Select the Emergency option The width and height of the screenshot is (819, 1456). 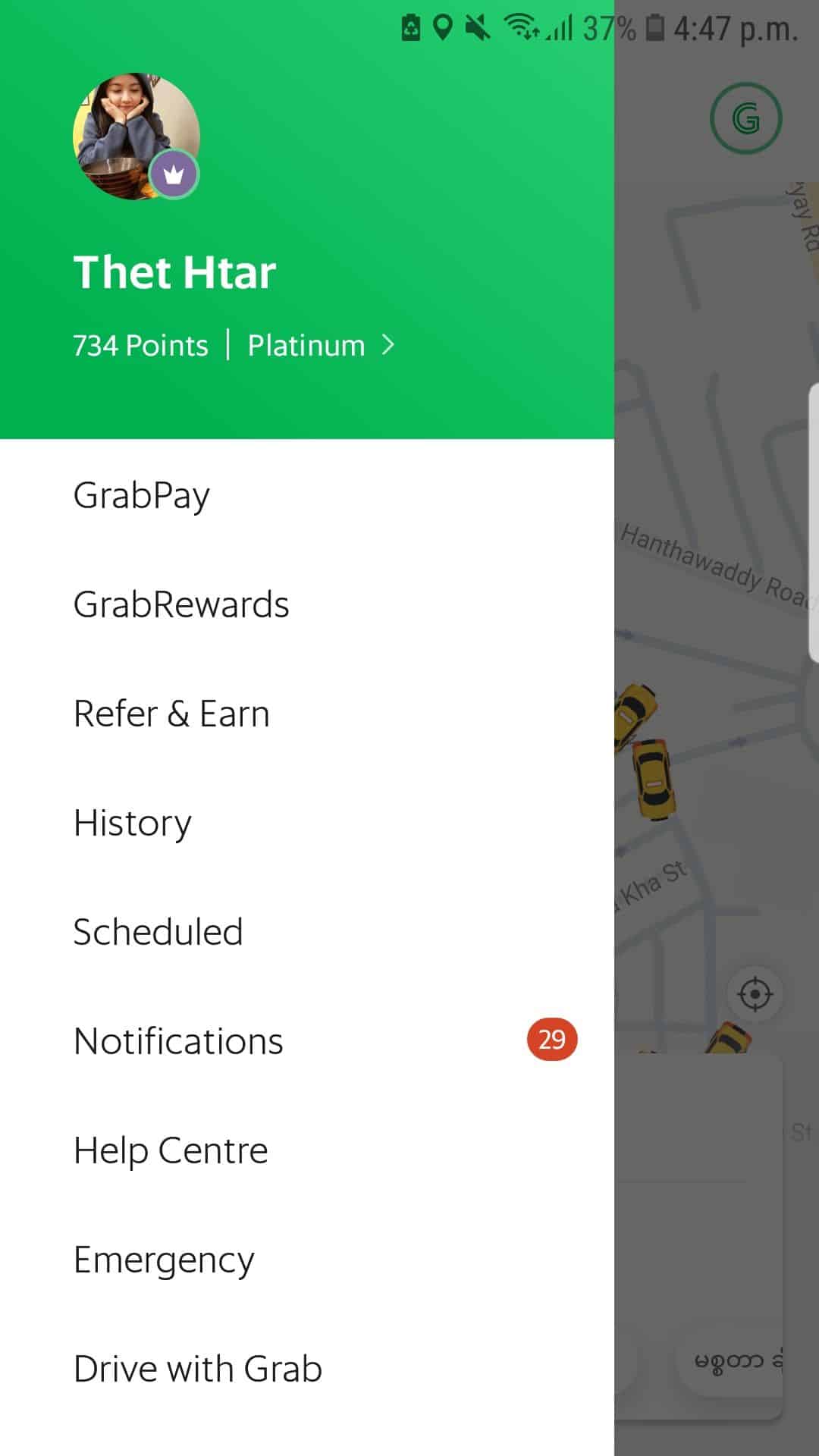point(307,1260)
